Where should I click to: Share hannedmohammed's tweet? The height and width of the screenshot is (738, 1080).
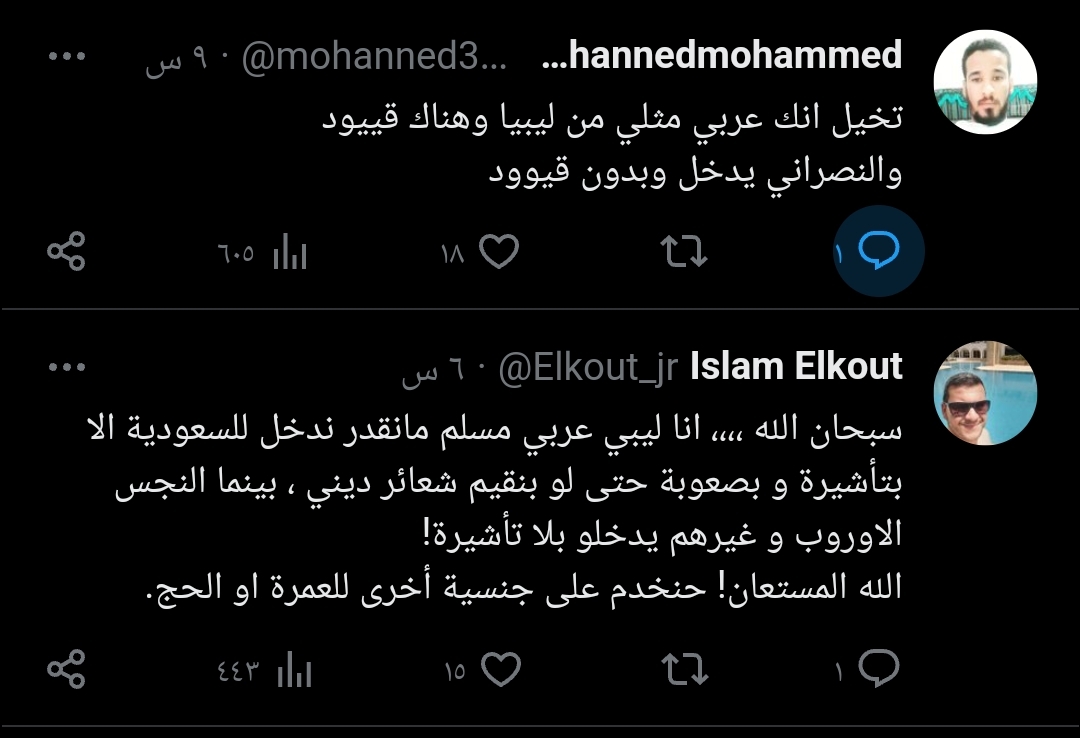point(67,252)
